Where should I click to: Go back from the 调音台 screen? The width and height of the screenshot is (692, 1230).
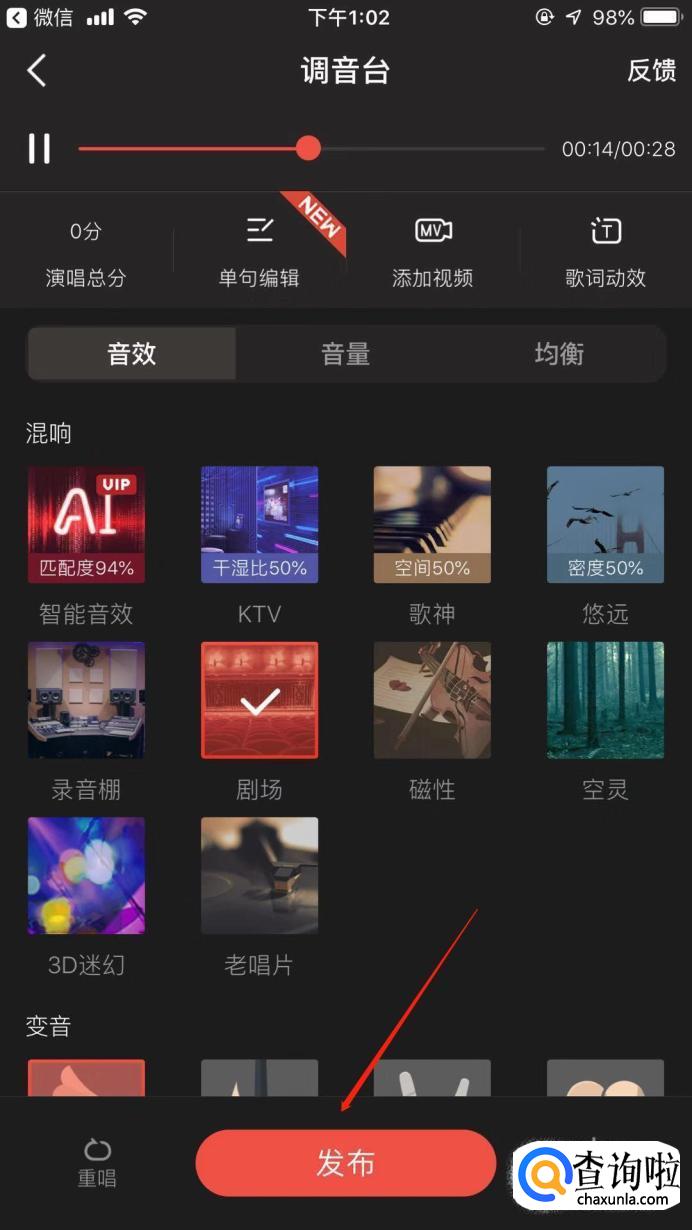37,71
